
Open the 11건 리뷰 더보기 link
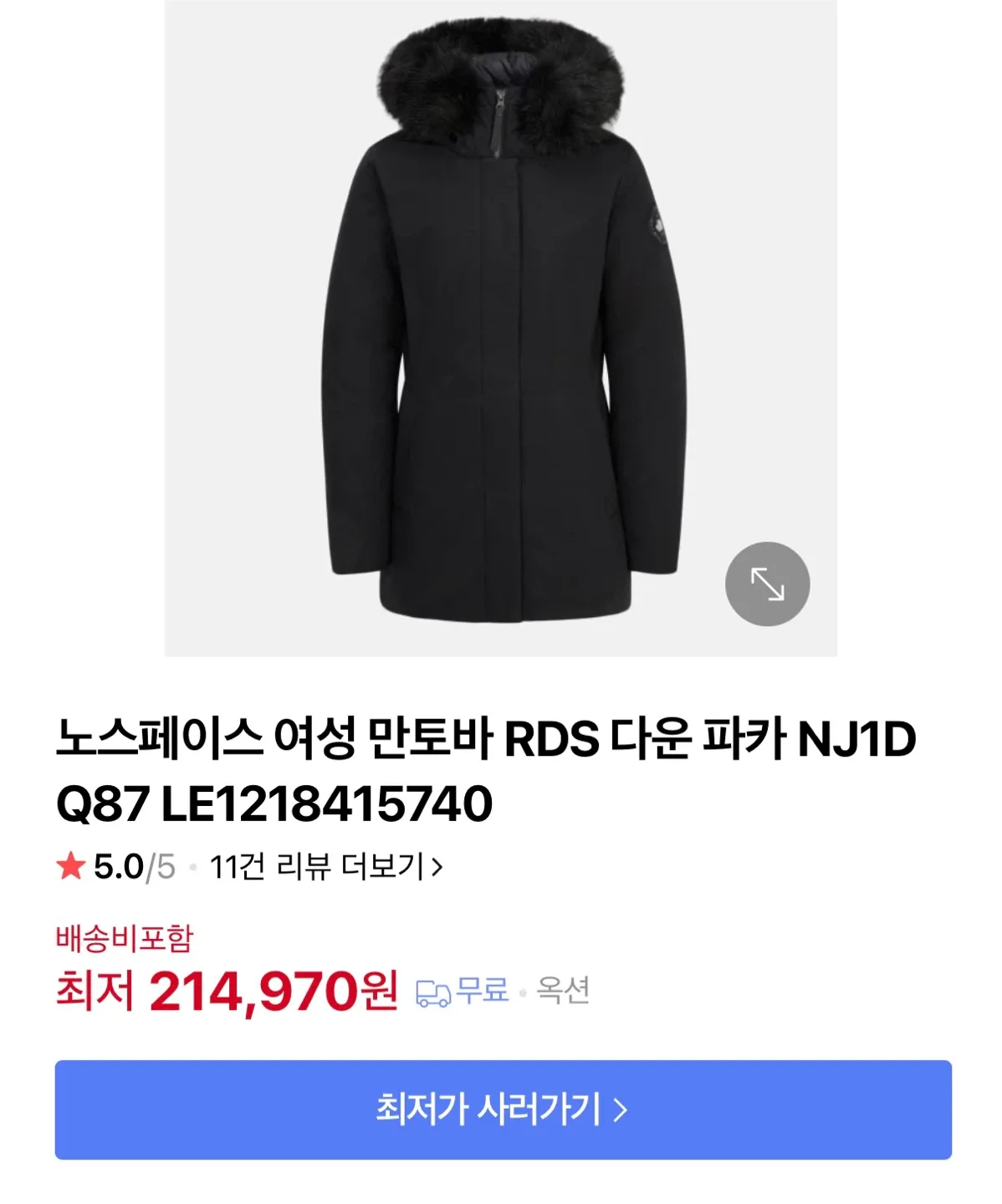pyautogui.click(x=325, y=867)
